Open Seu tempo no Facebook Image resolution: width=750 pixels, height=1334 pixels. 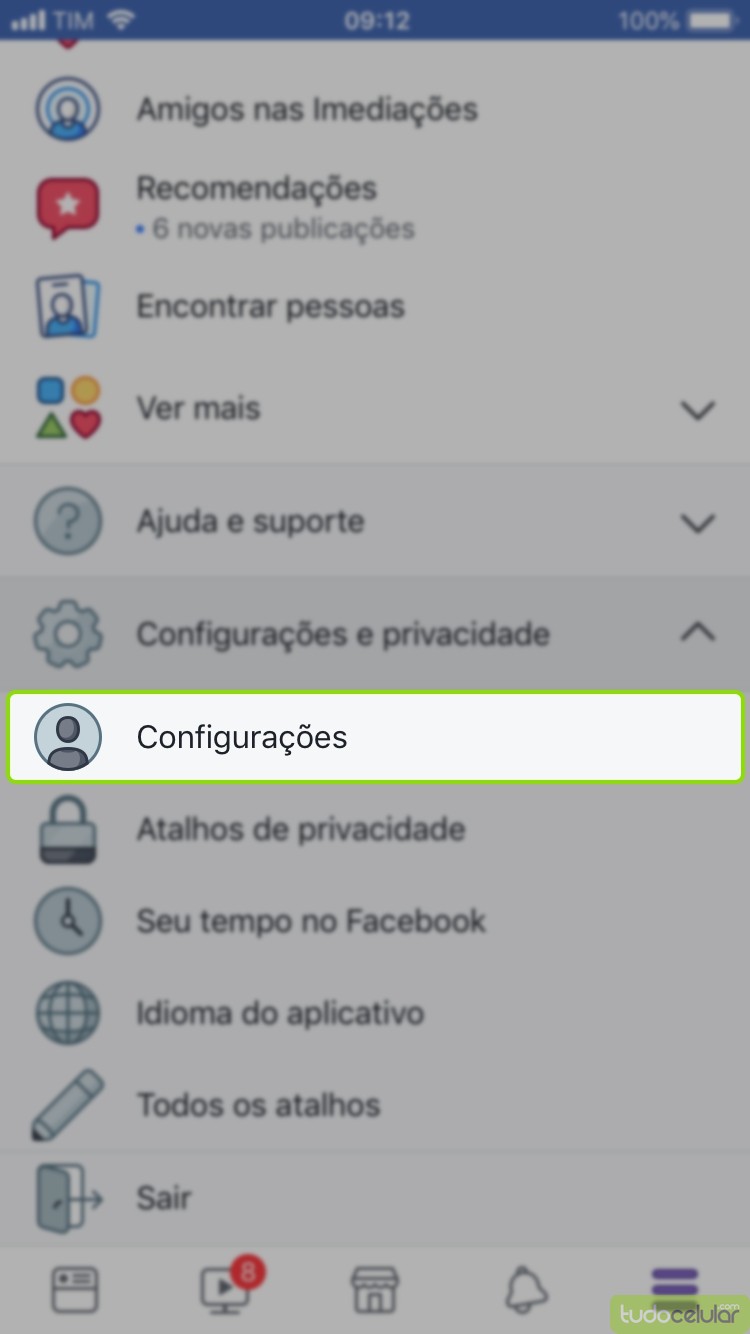[310, 921]
